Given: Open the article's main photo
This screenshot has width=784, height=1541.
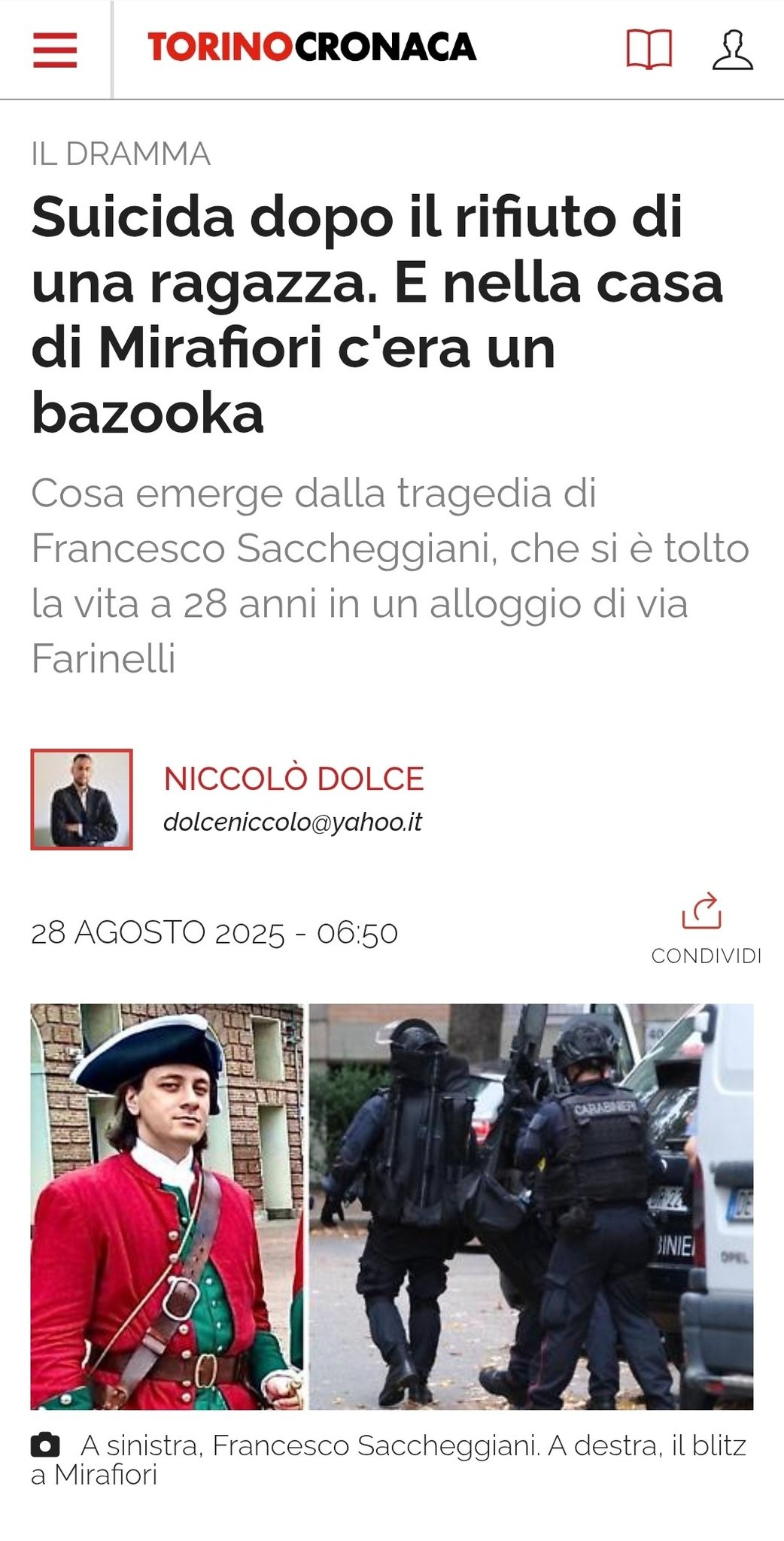Looking at the screenshot, I should coord(392,1206).
